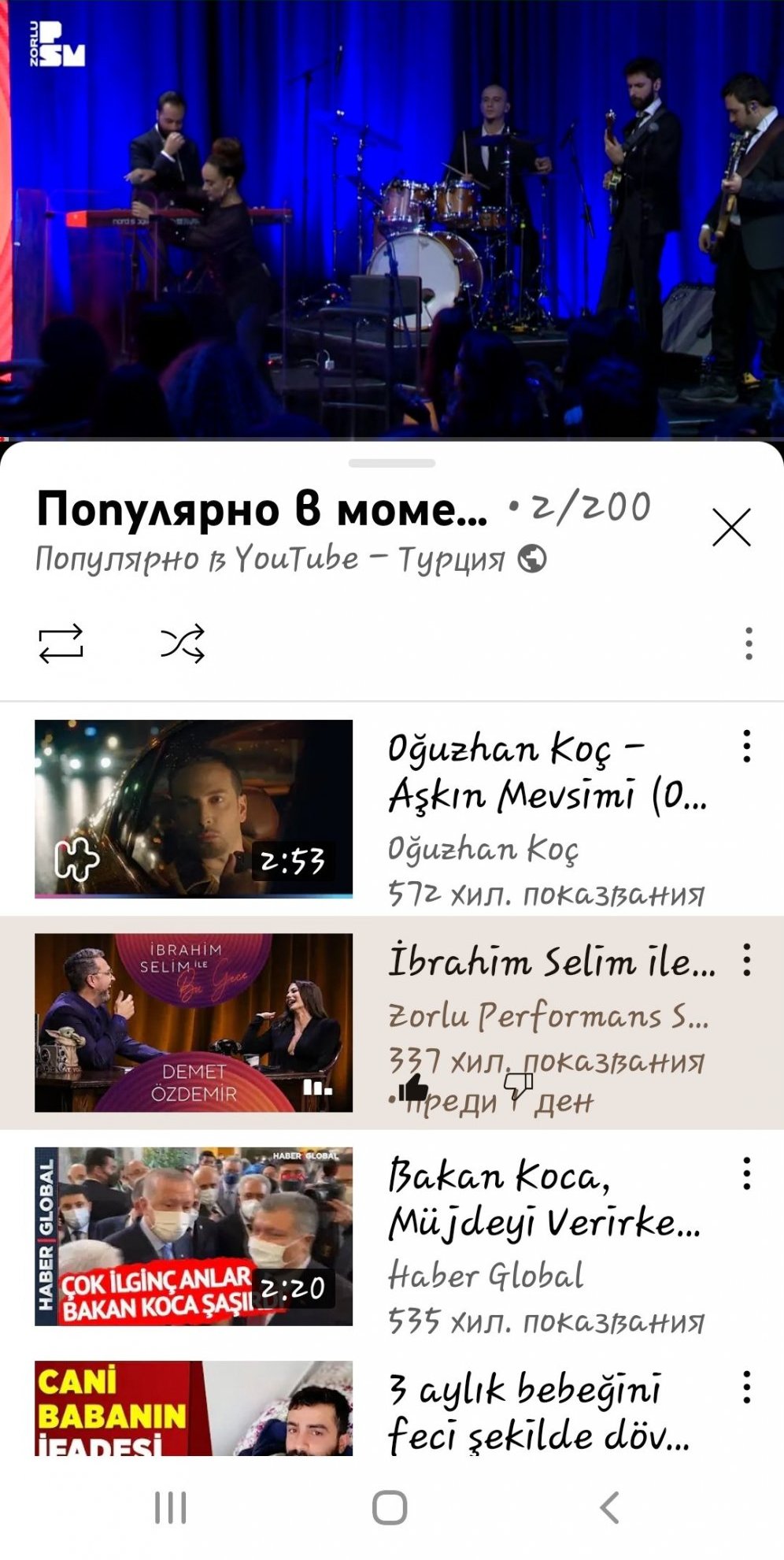Go back using system navigation
The width and height of the screenshot is (784, 1560).
tap(610, 1508)
